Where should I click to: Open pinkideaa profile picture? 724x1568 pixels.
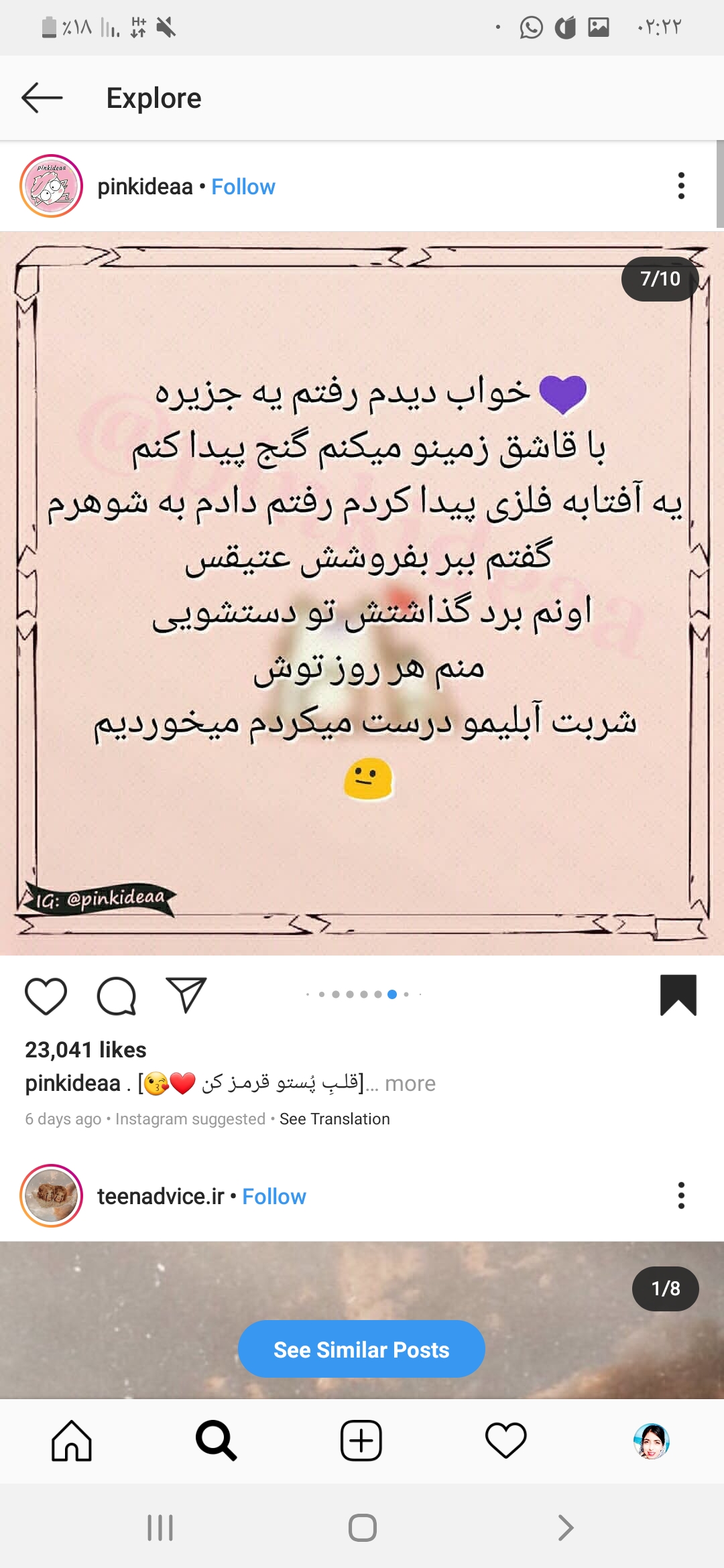pyautogui.click(x=52, y=186)
